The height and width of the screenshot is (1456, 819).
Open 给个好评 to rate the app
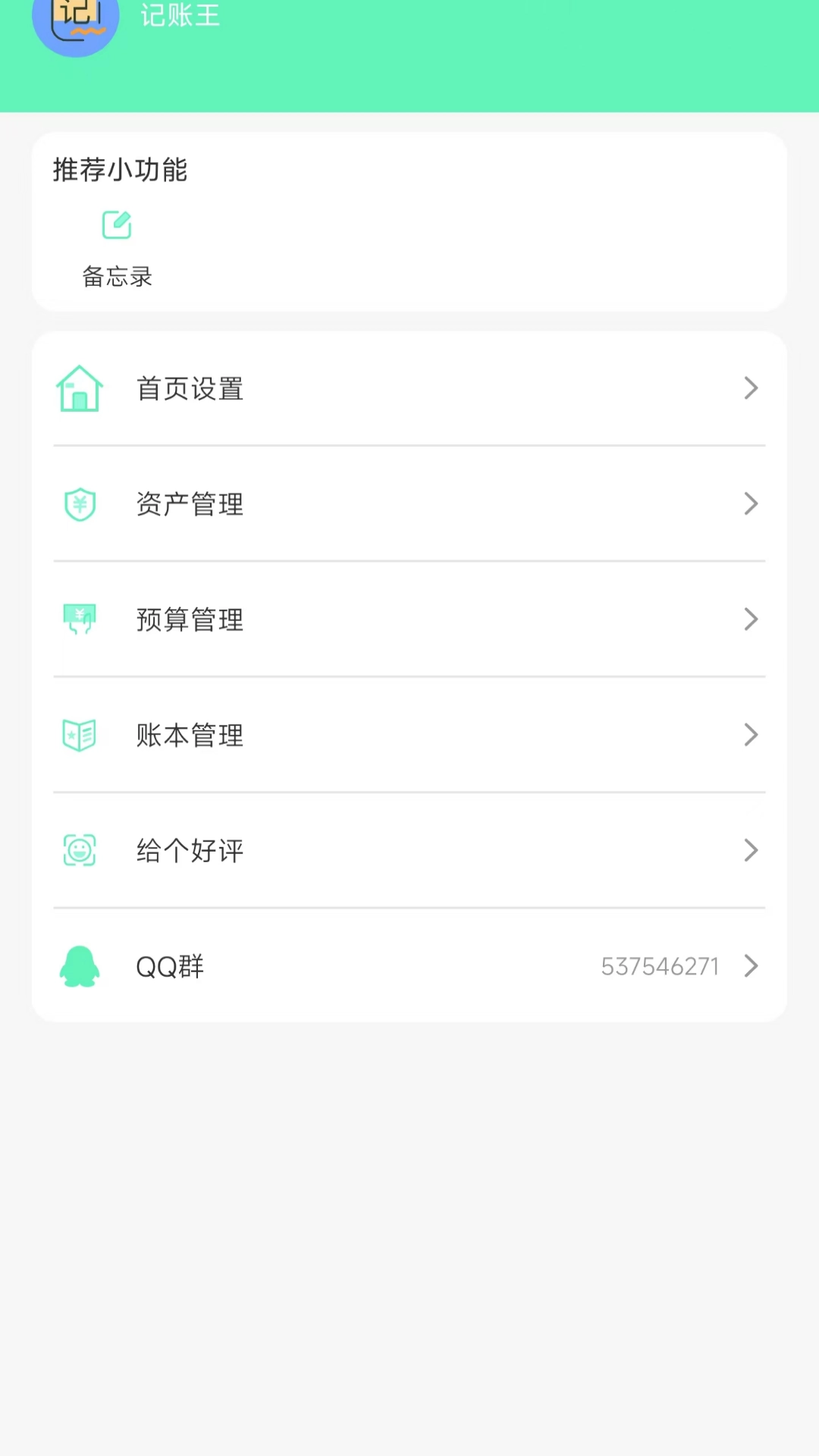tap(190, 850)
